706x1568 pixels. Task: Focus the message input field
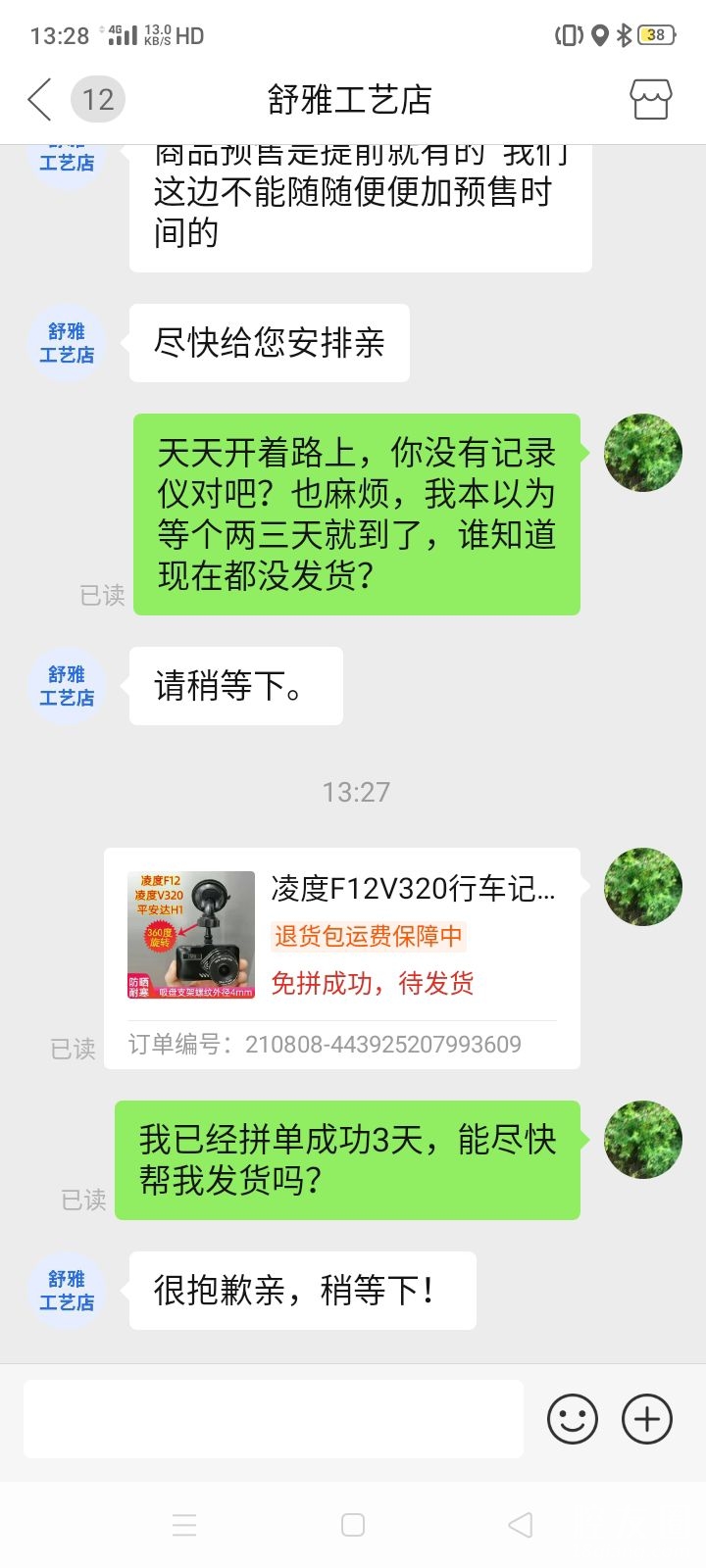pyautogui.click(x=274, y=1419)
